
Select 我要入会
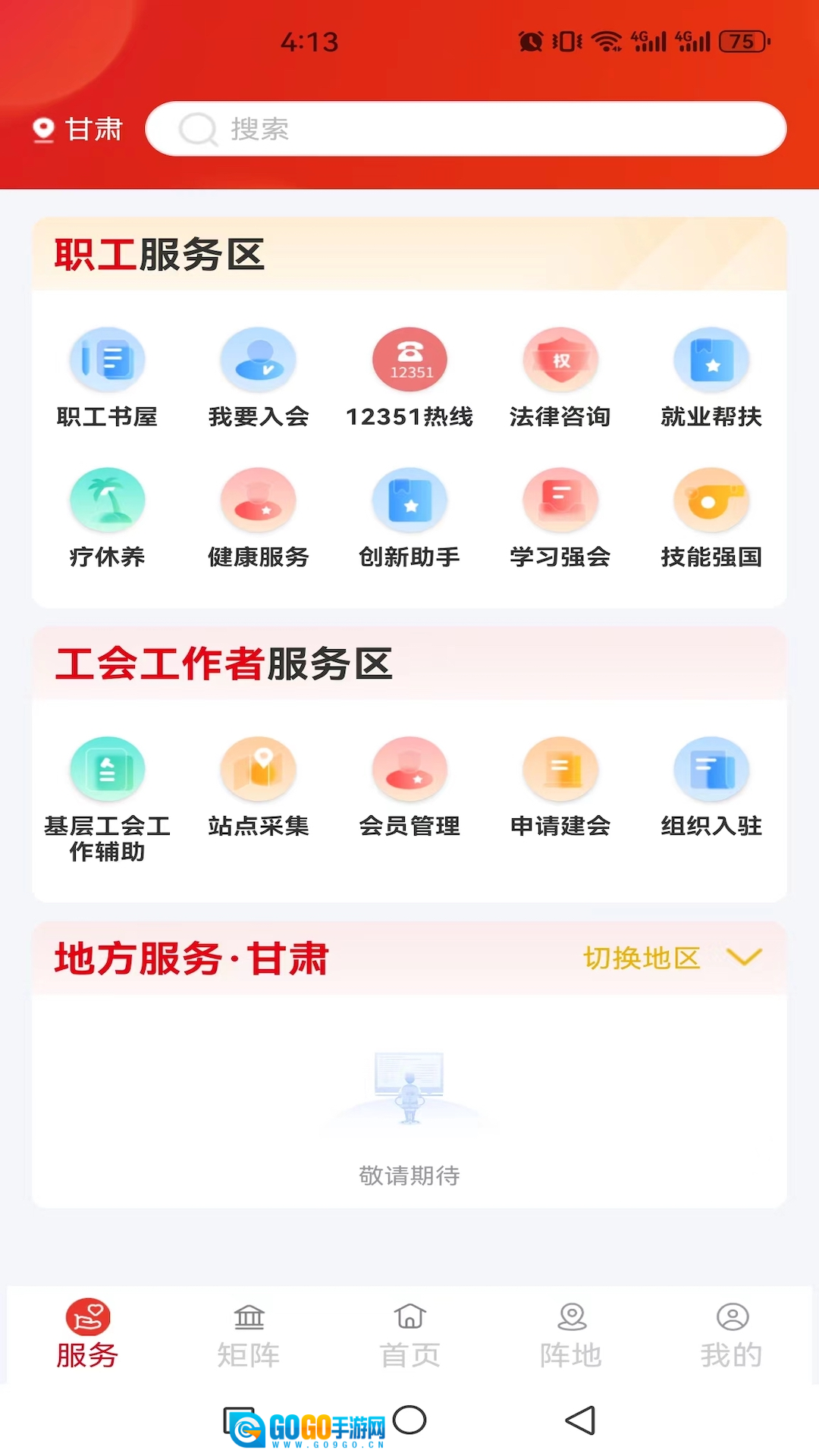[258, 377]
